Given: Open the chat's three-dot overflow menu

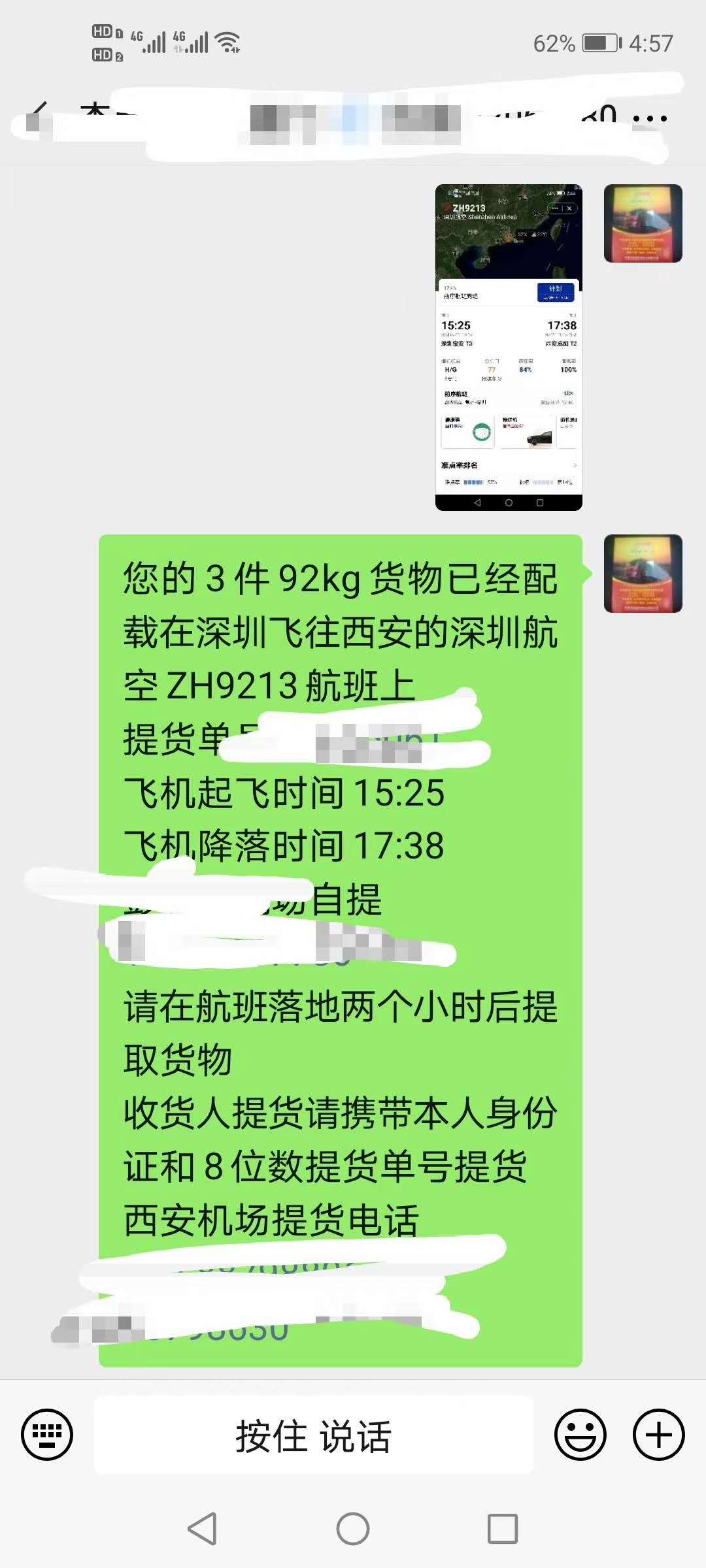Looking at the screenshot, I should point(650,119).
